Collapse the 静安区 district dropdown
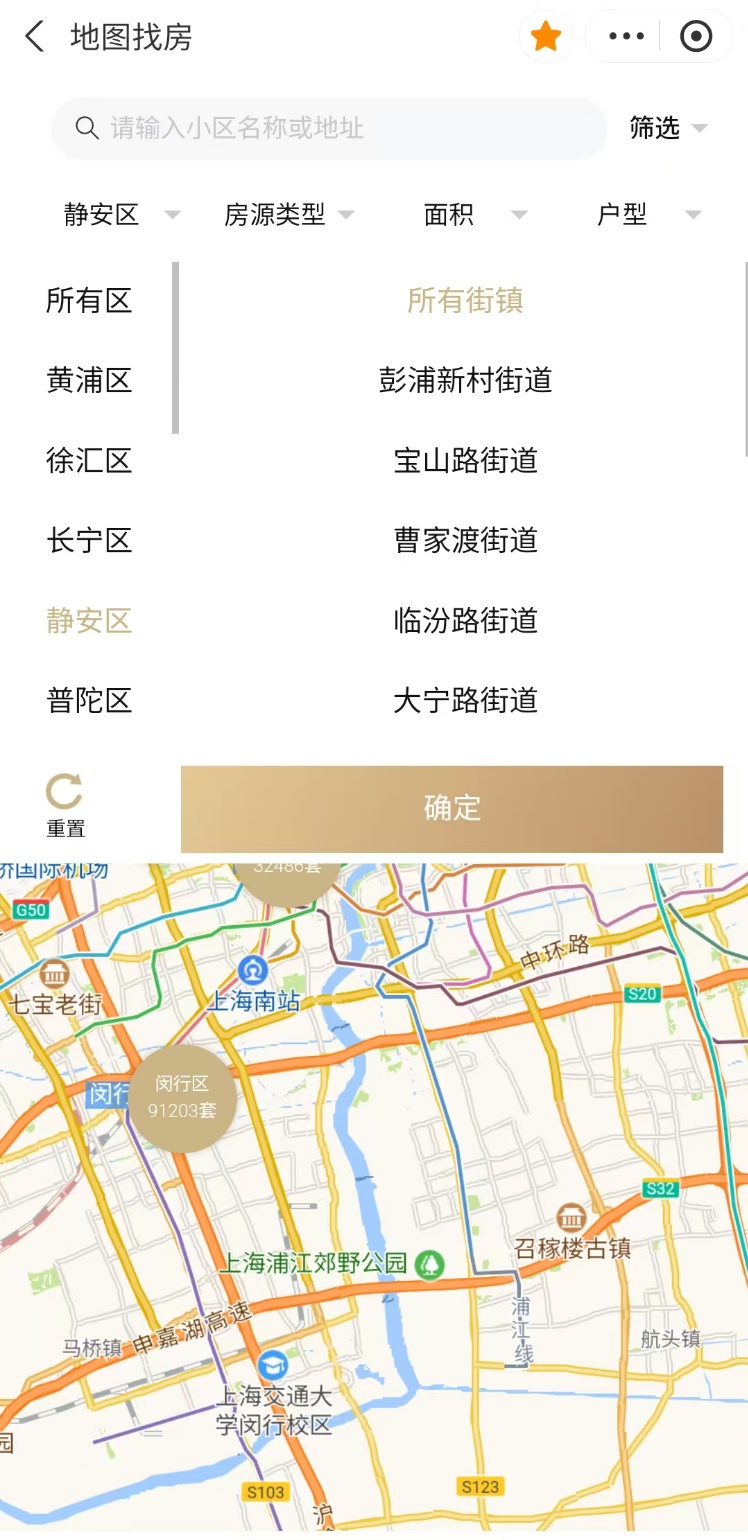 point(121,214)
